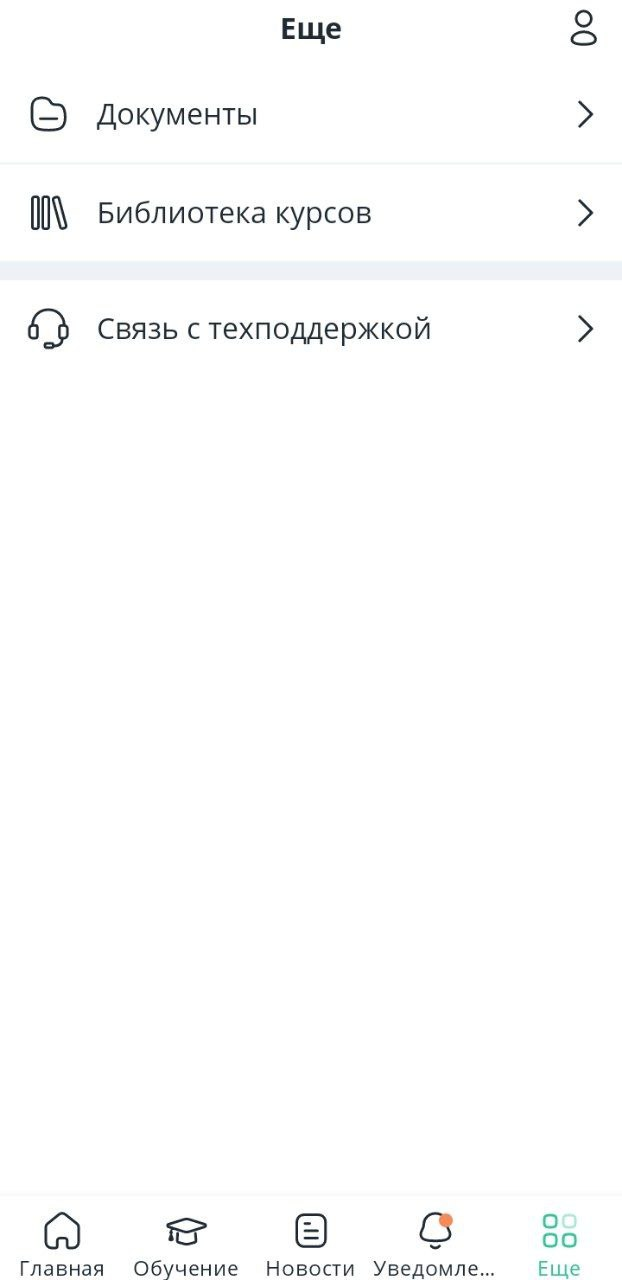Open Связь с техподдержкой
622x1280 pixels.
click(x=311, y=328)
